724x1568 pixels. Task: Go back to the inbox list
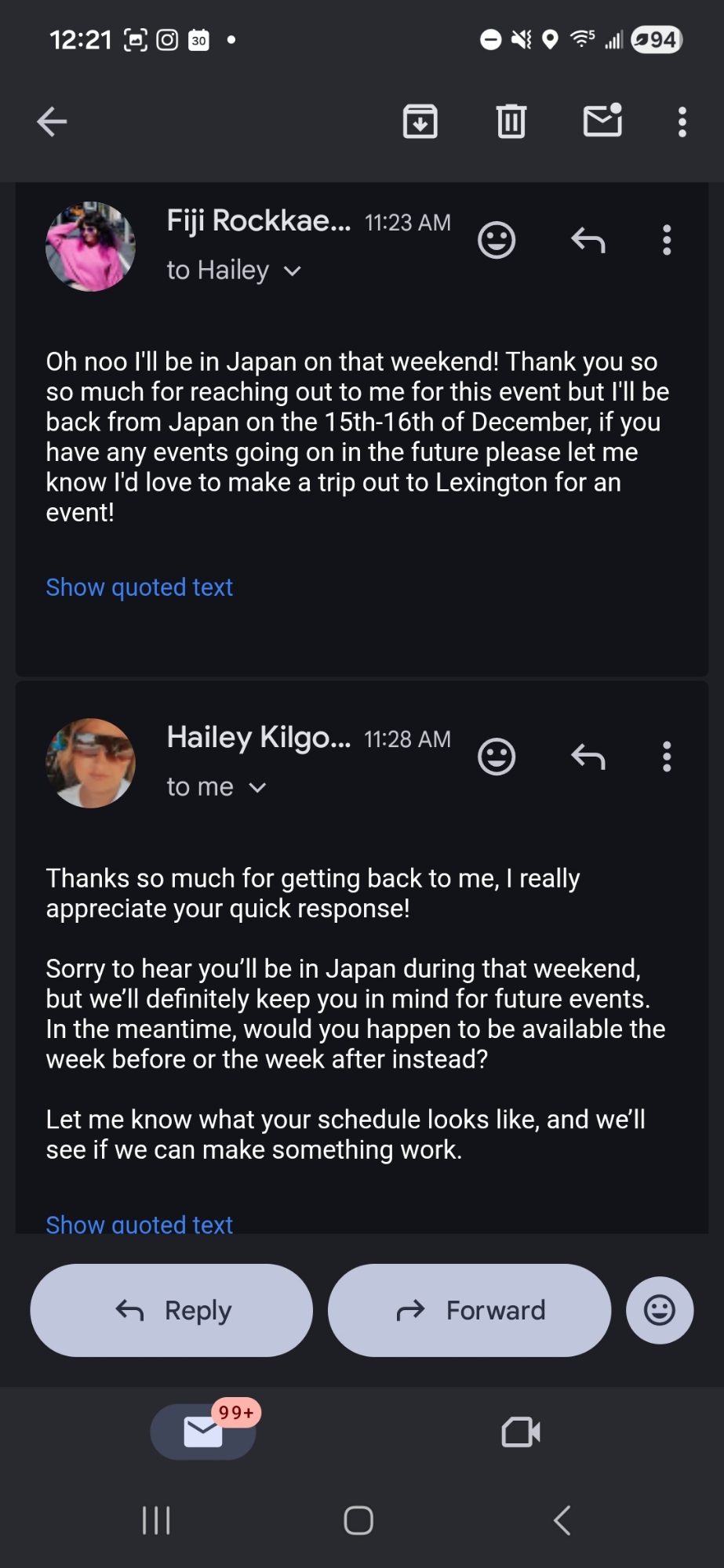point(52,122)
